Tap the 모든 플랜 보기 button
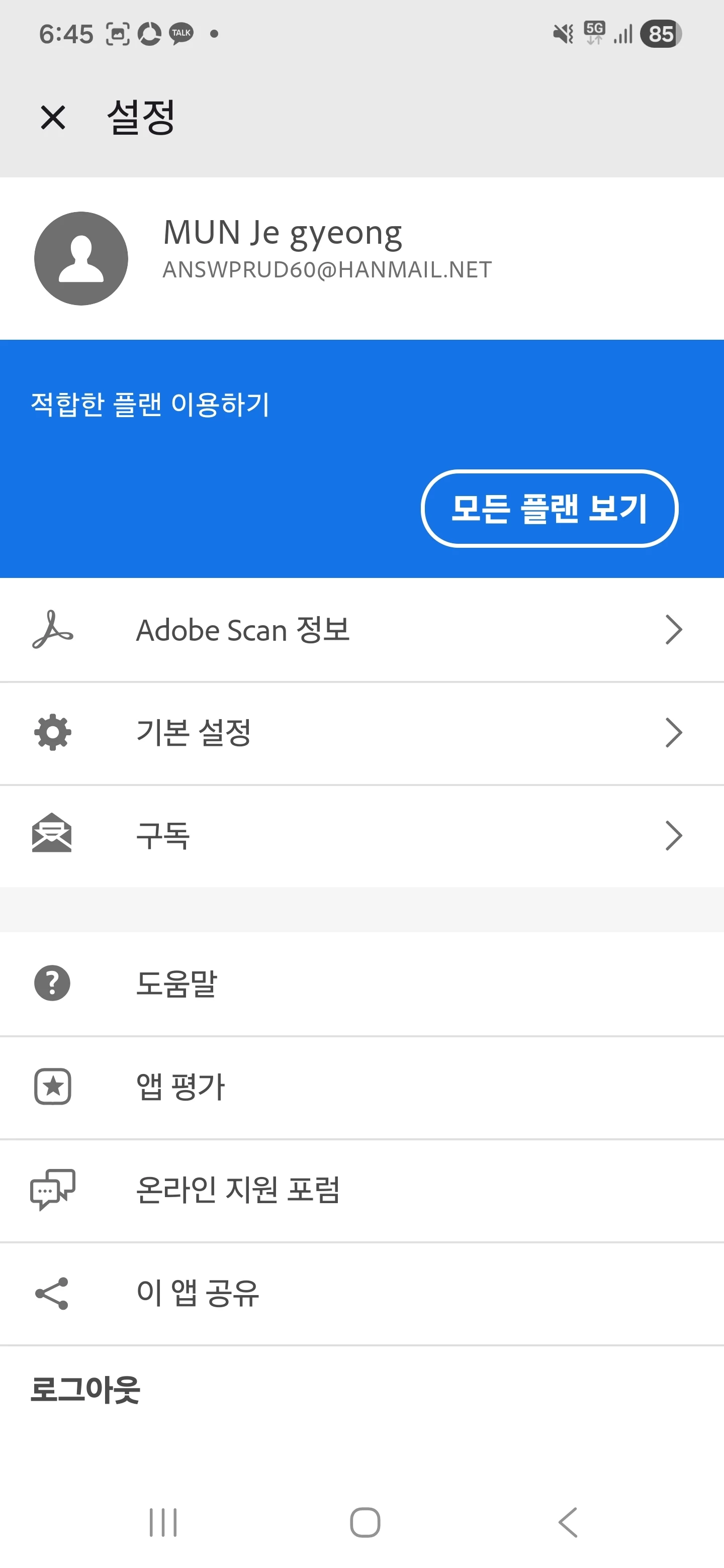 549,508
